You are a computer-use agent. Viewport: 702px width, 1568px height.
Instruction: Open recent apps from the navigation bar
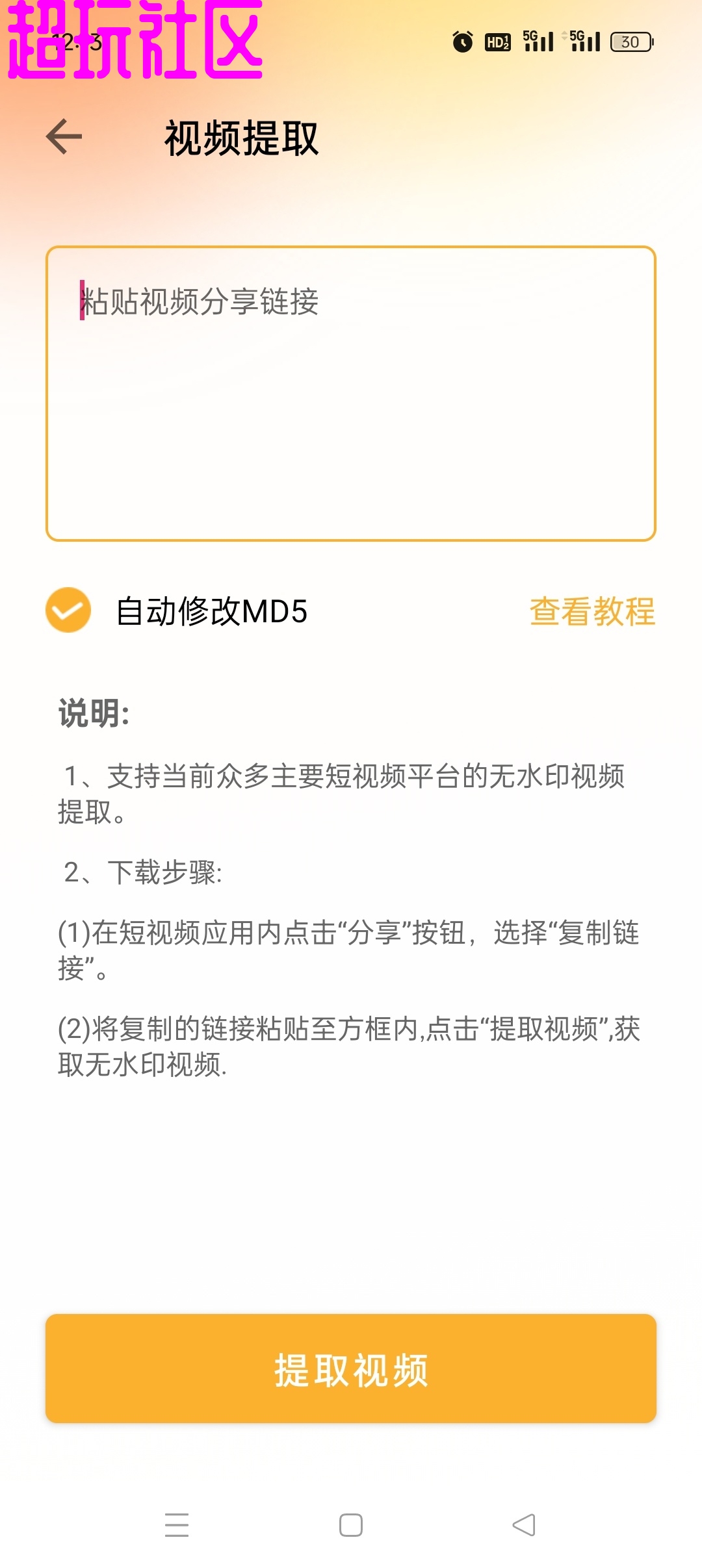click(177, 1524)
